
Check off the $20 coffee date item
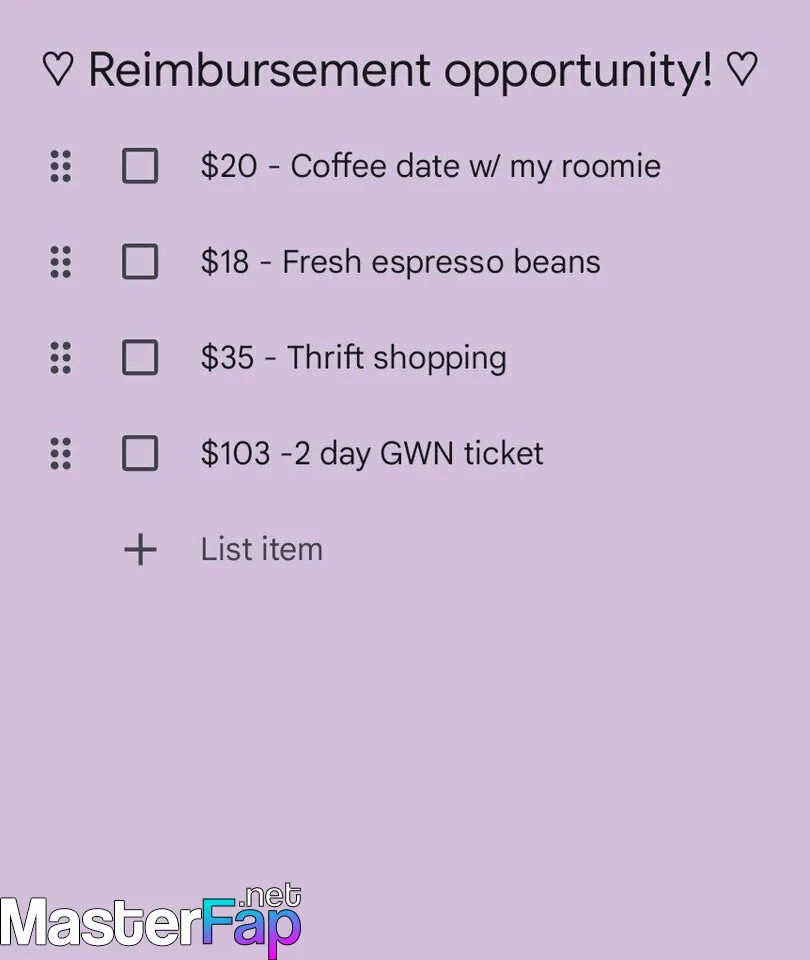tap(140, 166)
